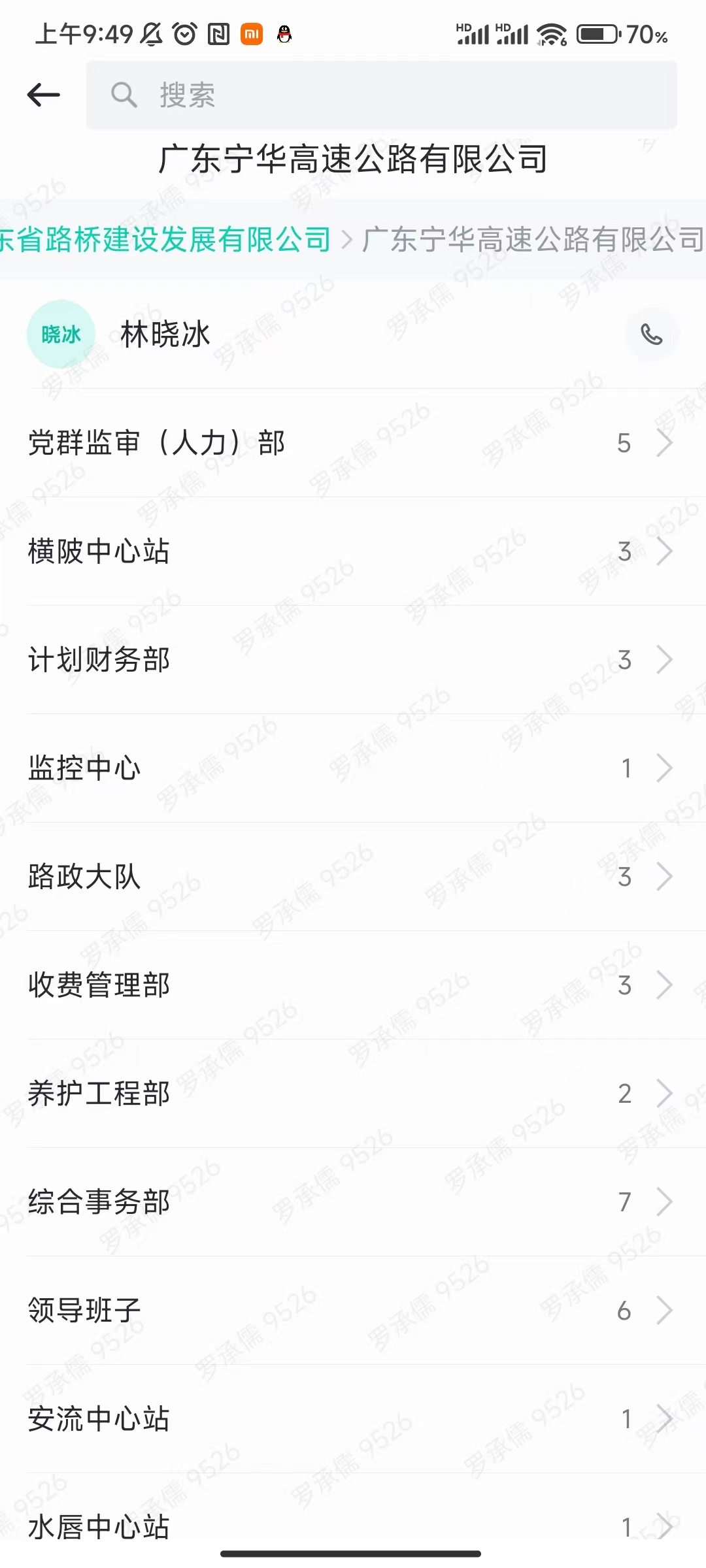Open the 东省路桥建设发展有限公司 breadcrumb link
Image resolution: width=706 pixels, height=1568 pixels.
click(x=166, y=240)
